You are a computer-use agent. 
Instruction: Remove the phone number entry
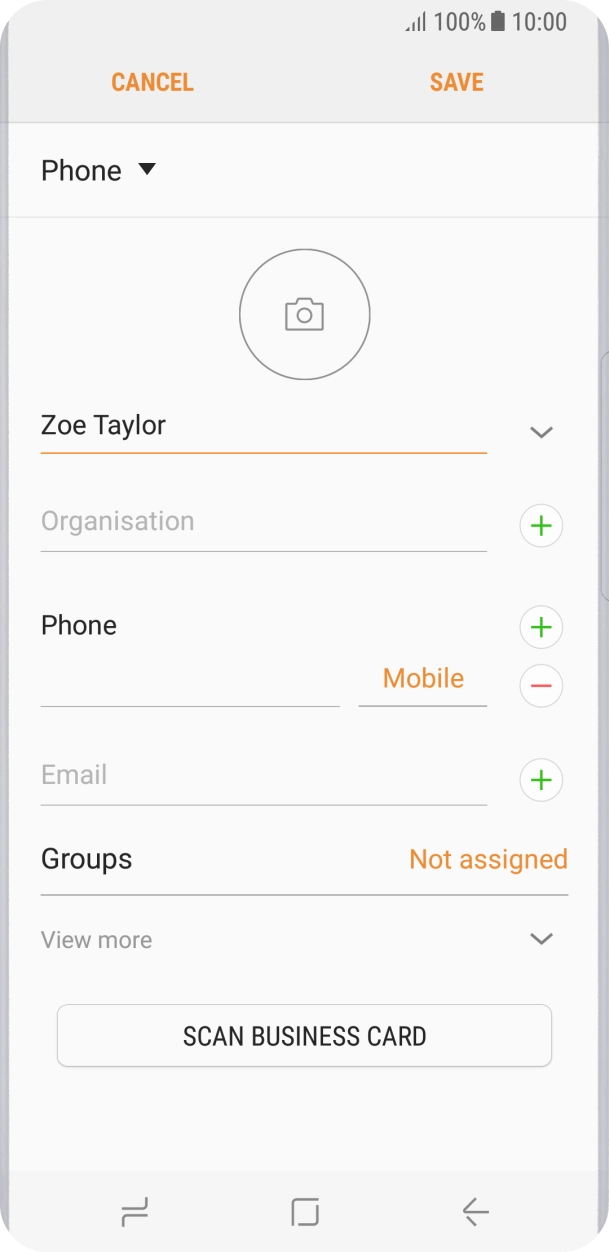point(541,686)
